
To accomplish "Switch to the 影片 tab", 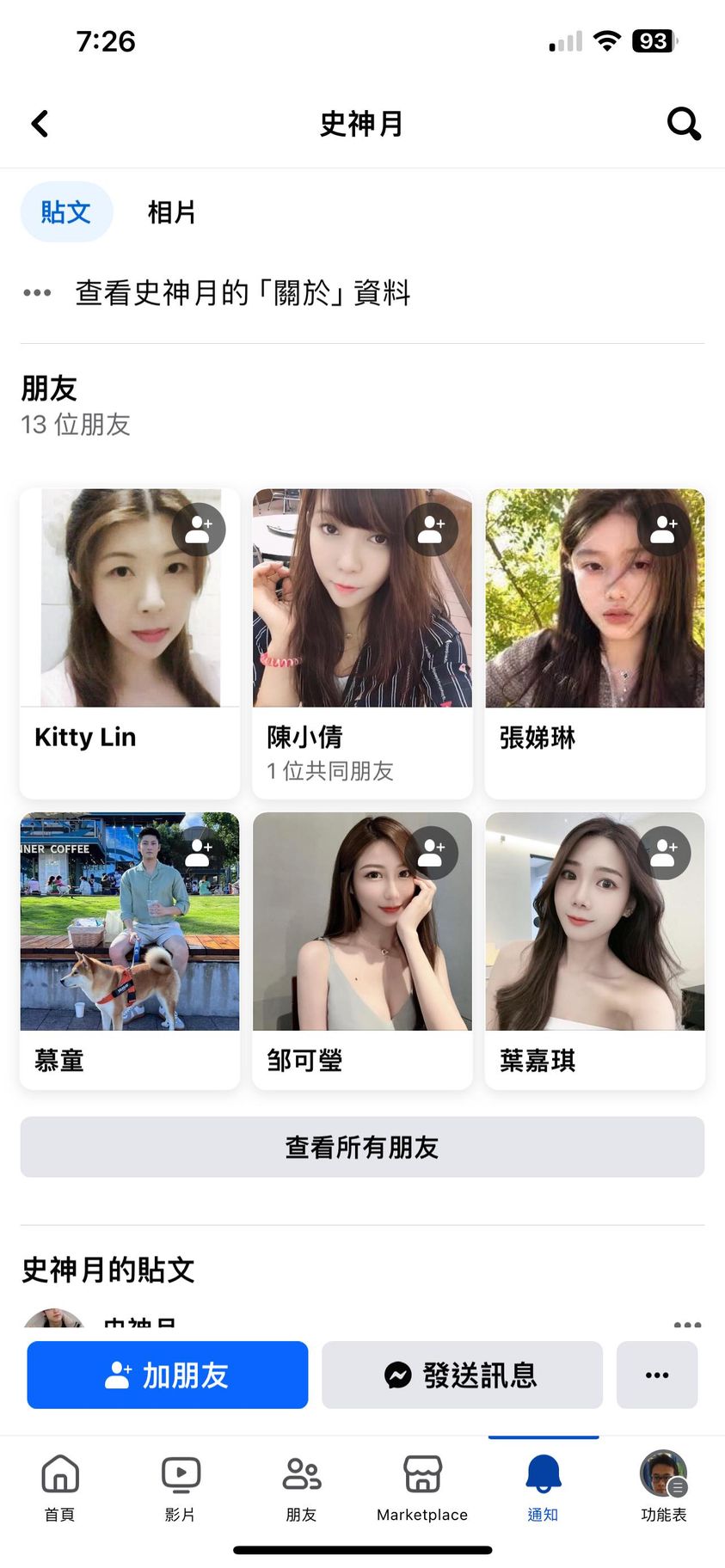I will click(x=181, y=1487).
